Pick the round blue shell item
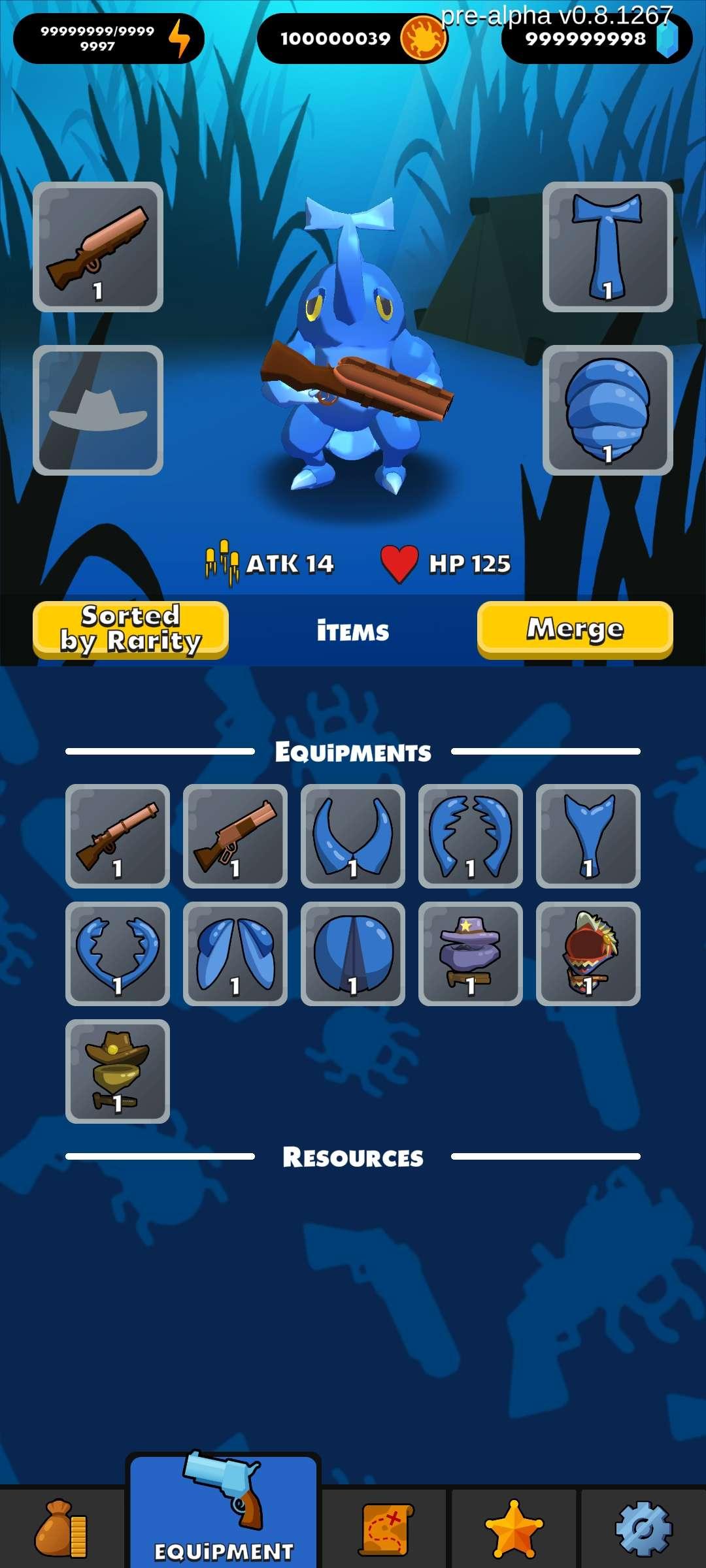The height and width of the screenshot is (1568, 706). click(x=353, y=954)
